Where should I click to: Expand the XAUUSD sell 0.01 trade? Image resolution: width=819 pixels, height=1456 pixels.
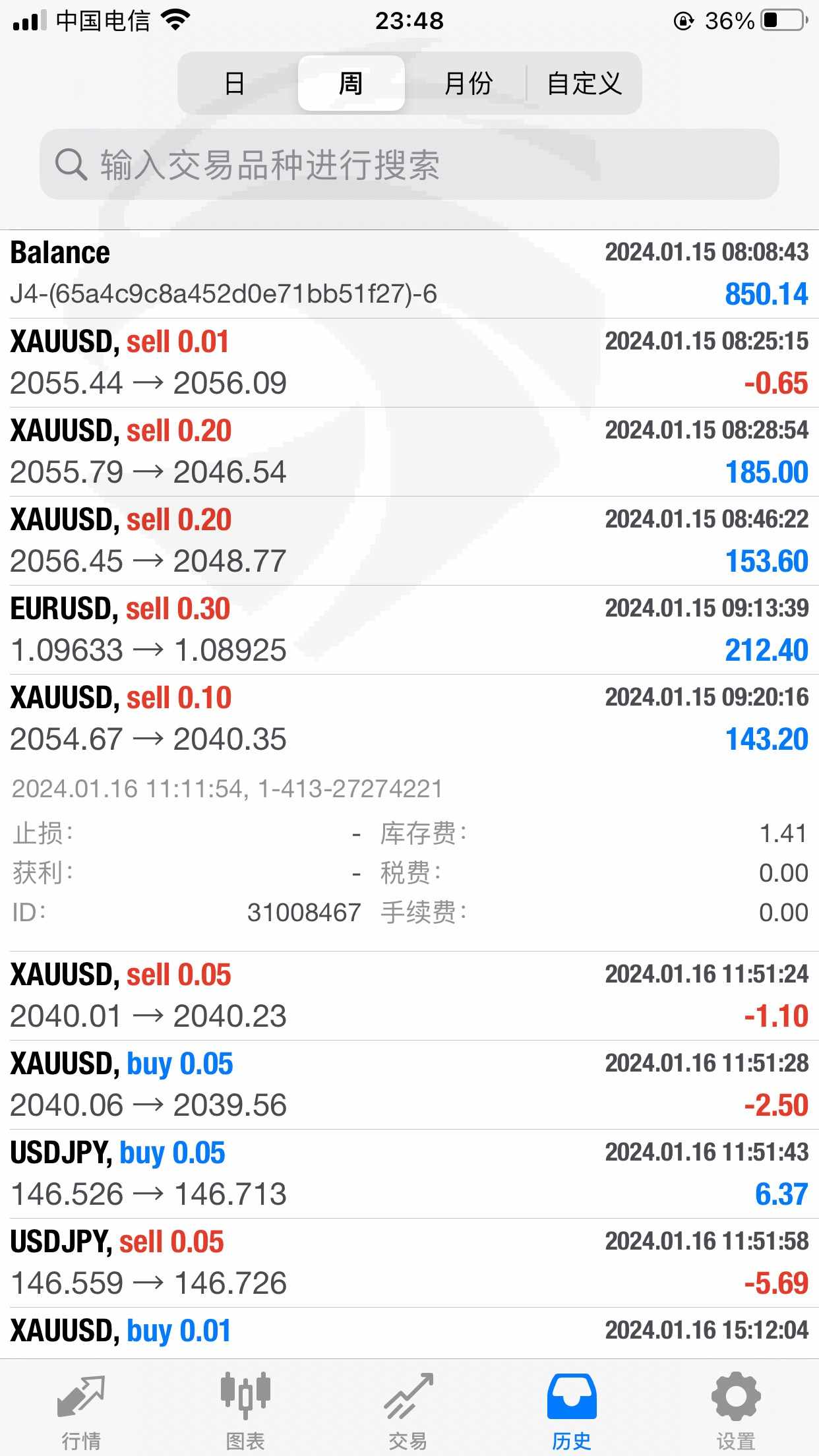coord(409,363)
